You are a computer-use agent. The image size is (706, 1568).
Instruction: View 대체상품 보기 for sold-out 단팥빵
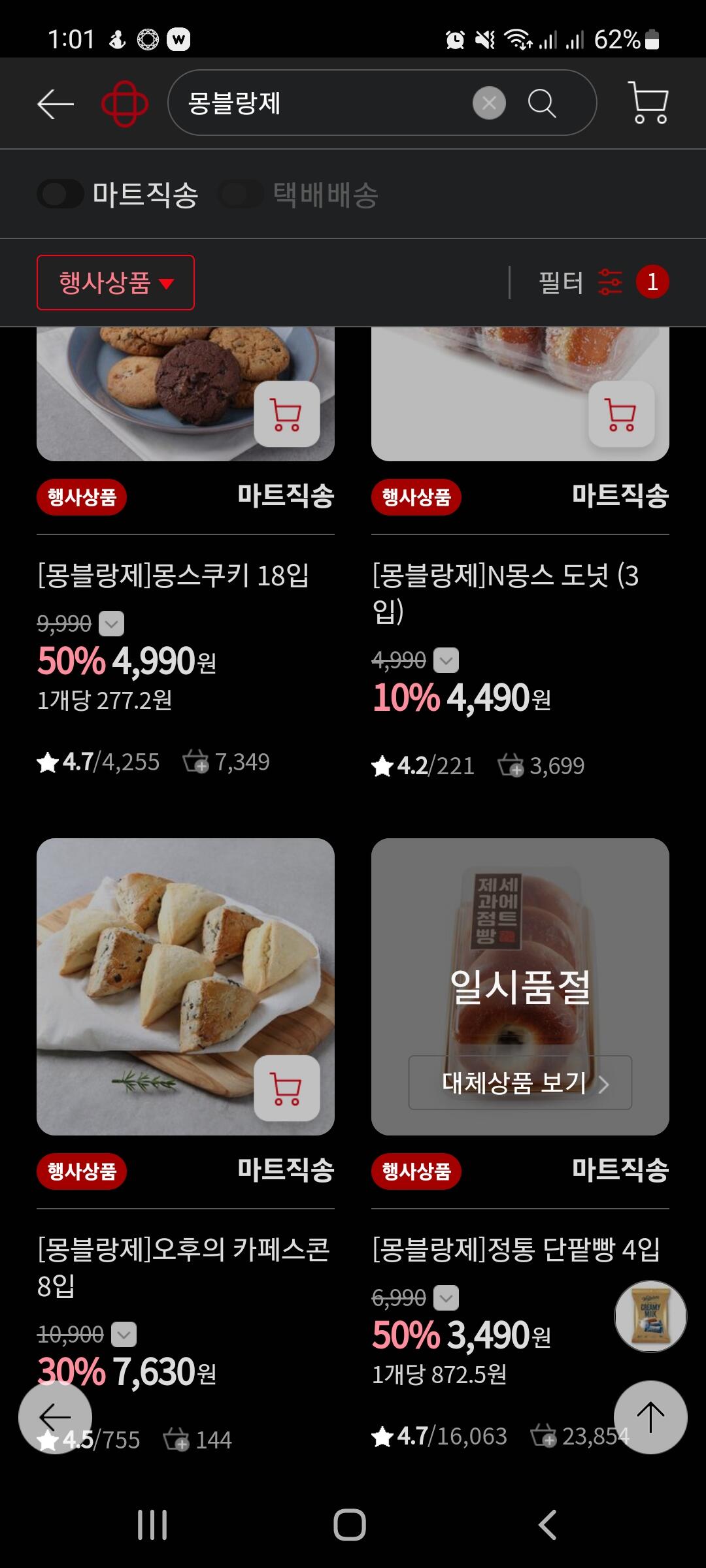pos(520,1083)
